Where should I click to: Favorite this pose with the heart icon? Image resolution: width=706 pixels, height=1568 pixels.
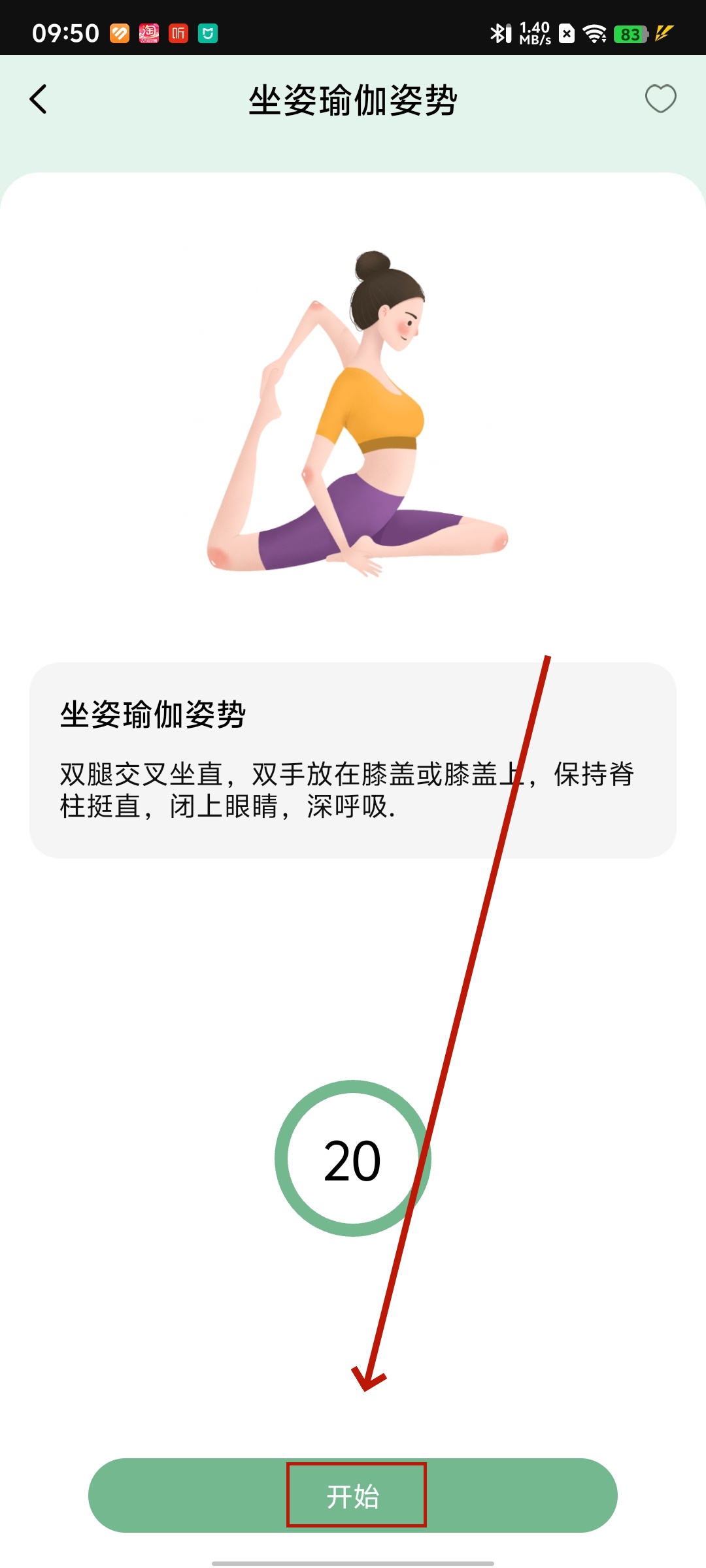click(x=660, y=99)
